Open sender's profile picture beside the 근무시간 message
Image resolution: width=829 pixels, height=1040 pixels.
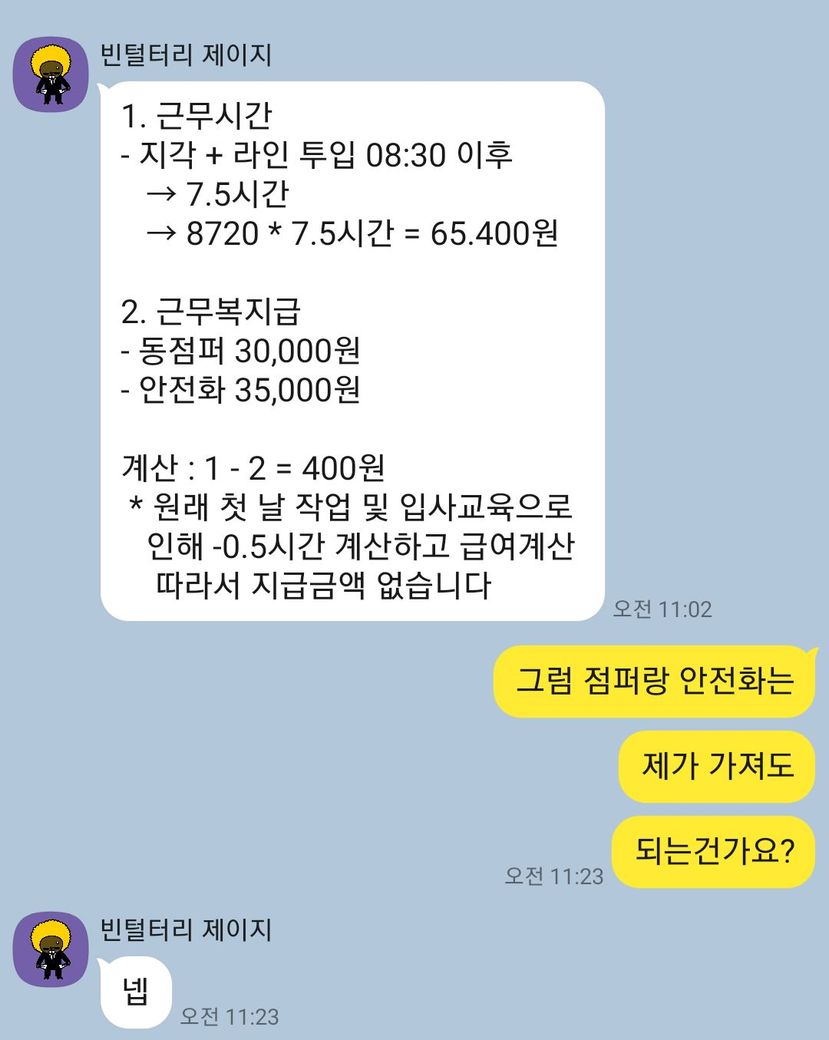click(50, 75)
